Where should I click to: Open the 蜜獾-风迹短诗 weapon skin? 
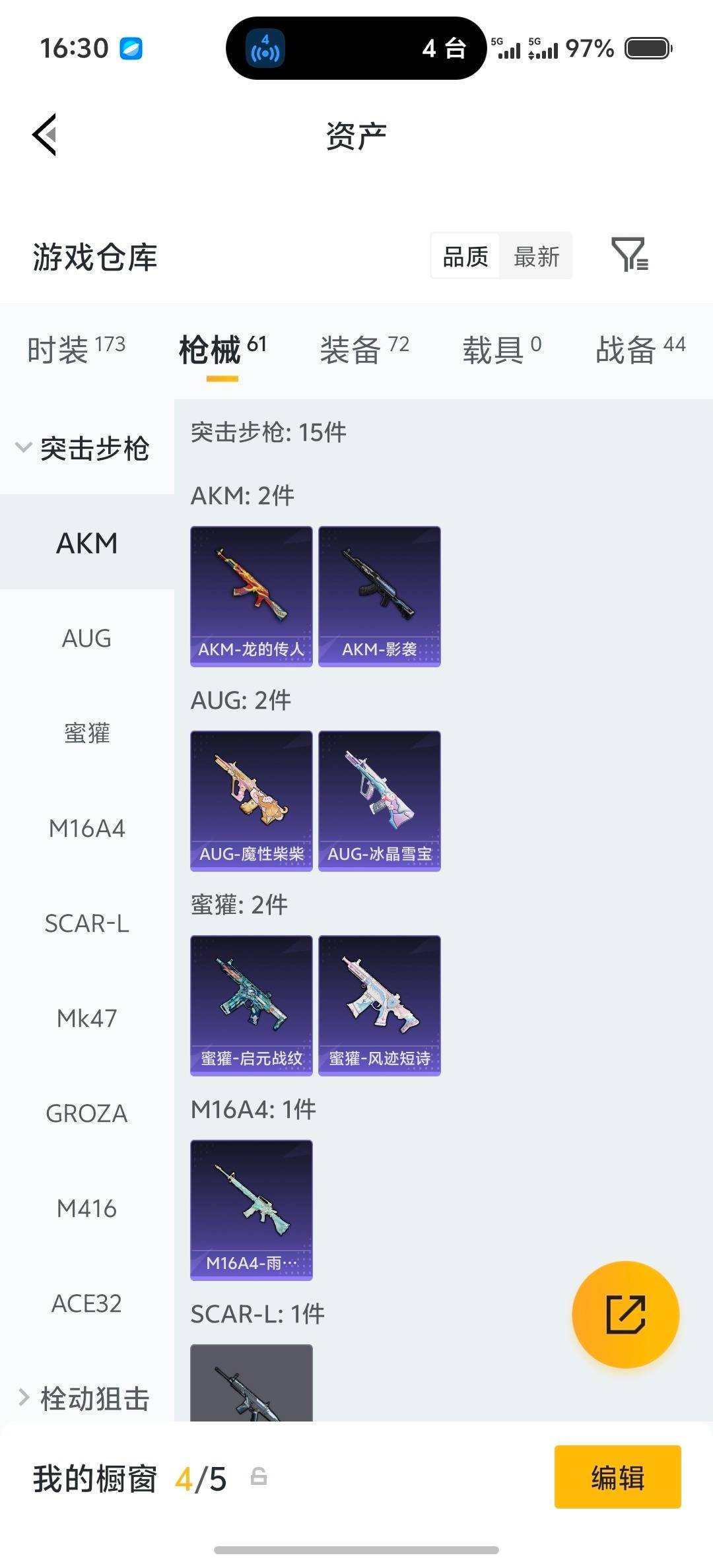tap(379, 1004)
